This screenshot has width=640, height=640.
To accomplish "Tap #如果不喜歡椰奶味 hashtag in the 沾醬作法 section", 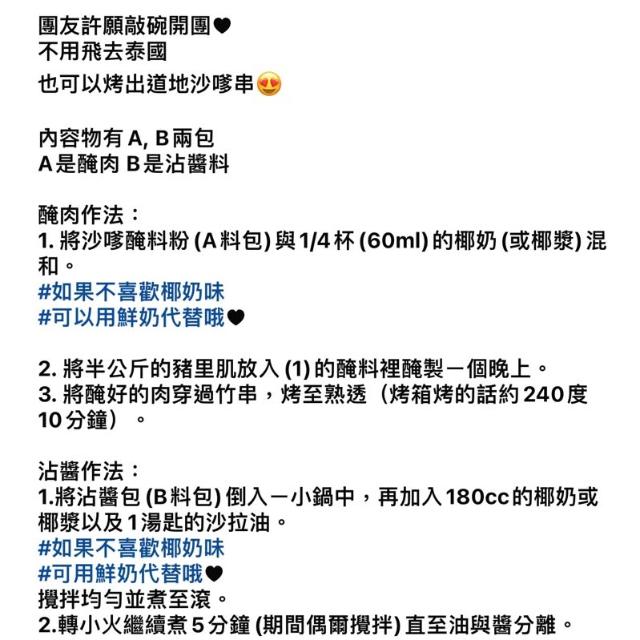I will click(131, 548).
